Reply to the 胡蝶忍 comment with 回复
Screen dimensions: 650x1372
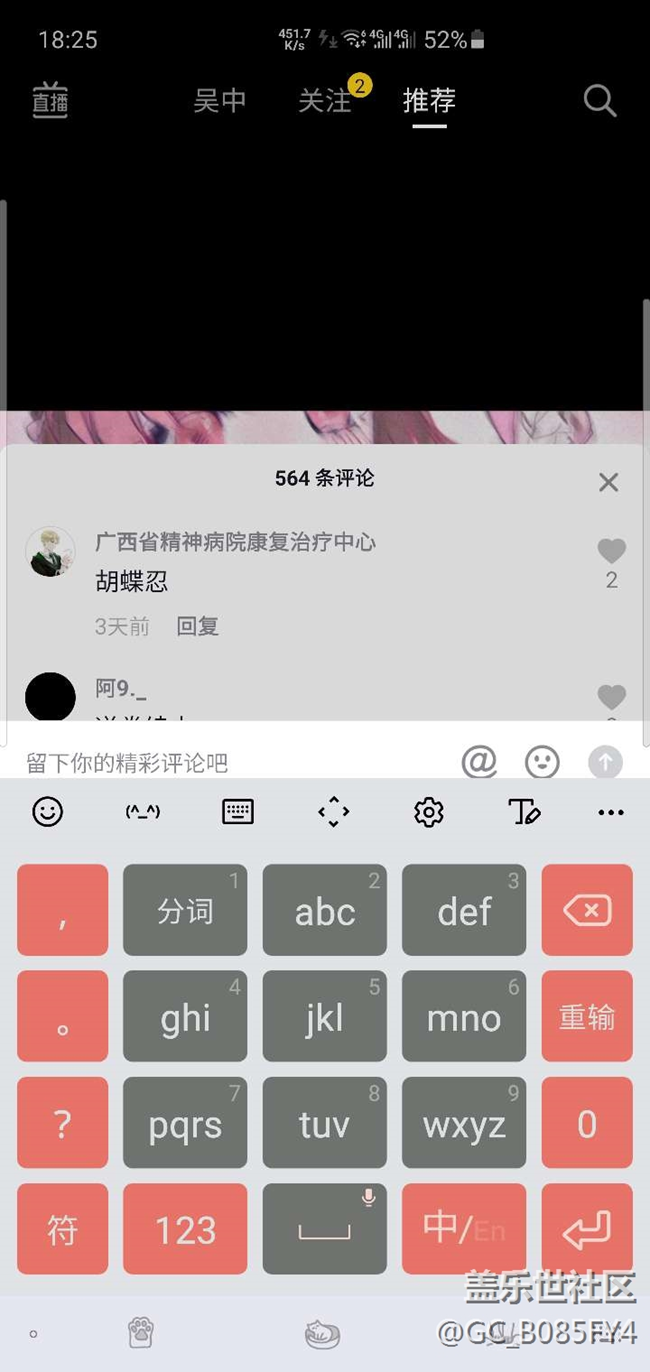click(x=197, y=626)
